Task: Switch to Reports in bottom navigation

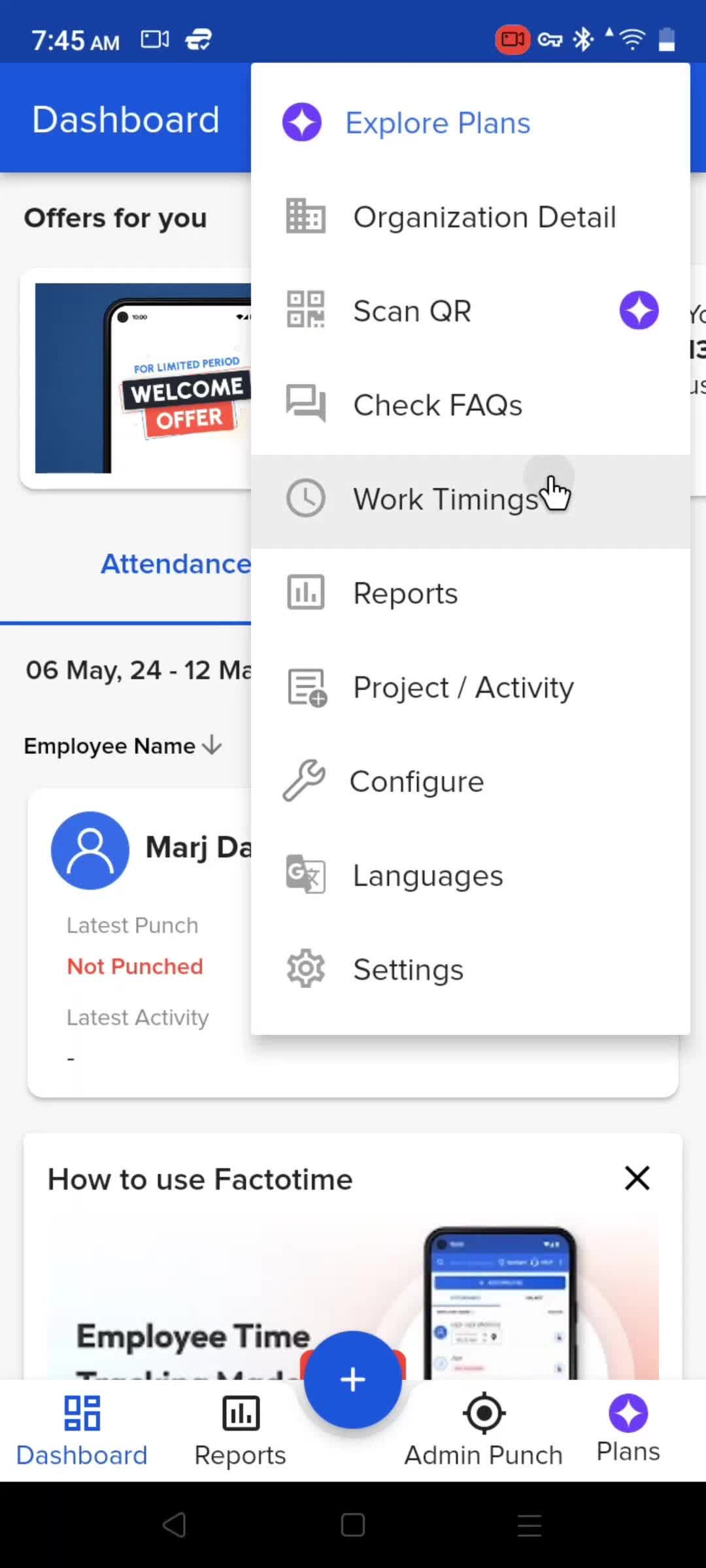Action: pyautogui.click(x=241, y=1431)
